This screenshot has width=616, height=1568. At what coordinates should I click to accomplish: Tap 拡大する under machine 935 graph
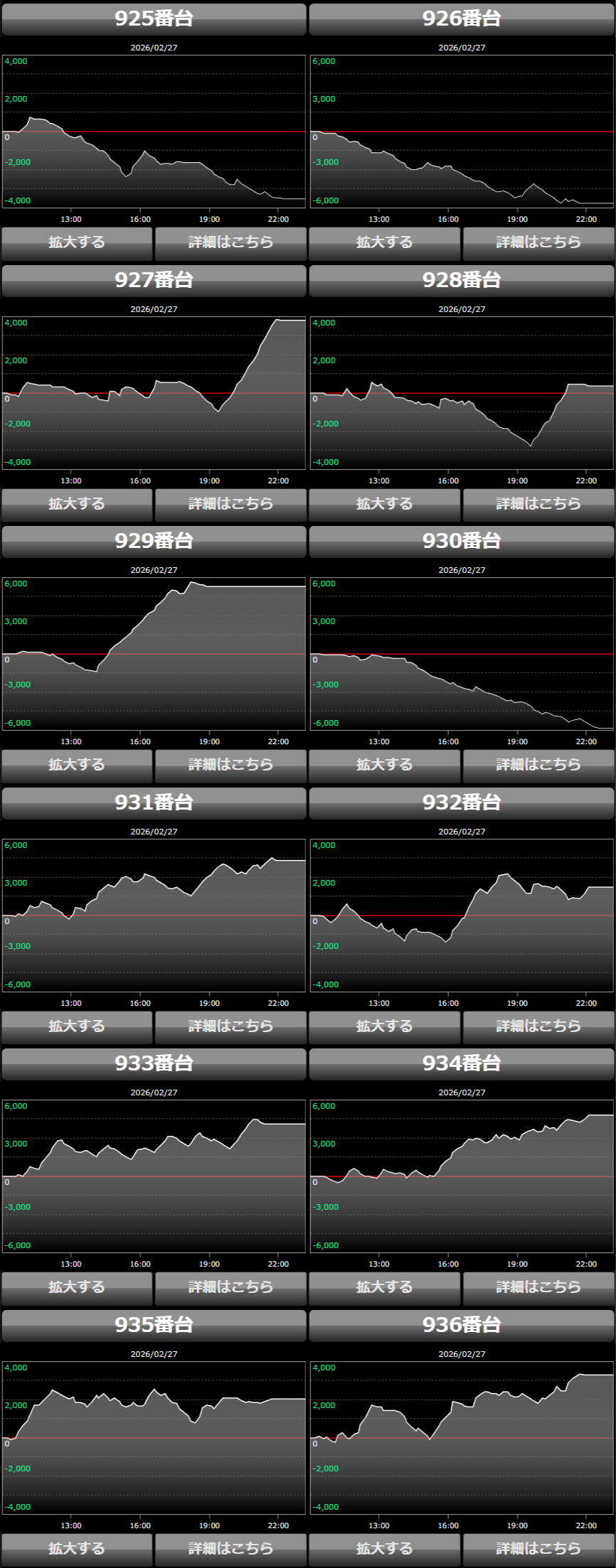click(x=77, y=1549)
